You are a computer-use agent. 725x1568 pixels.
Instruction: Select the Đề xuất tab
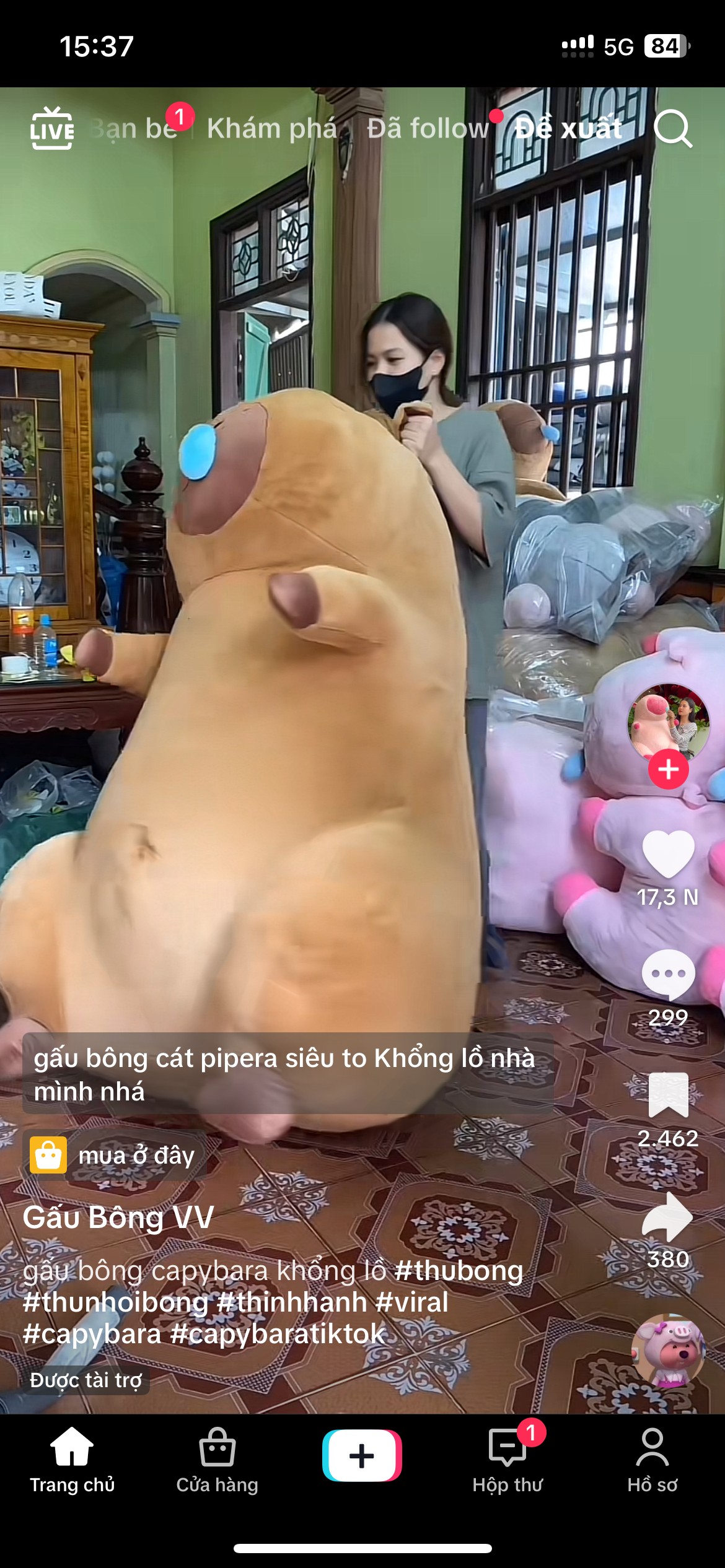click(568, 128)
